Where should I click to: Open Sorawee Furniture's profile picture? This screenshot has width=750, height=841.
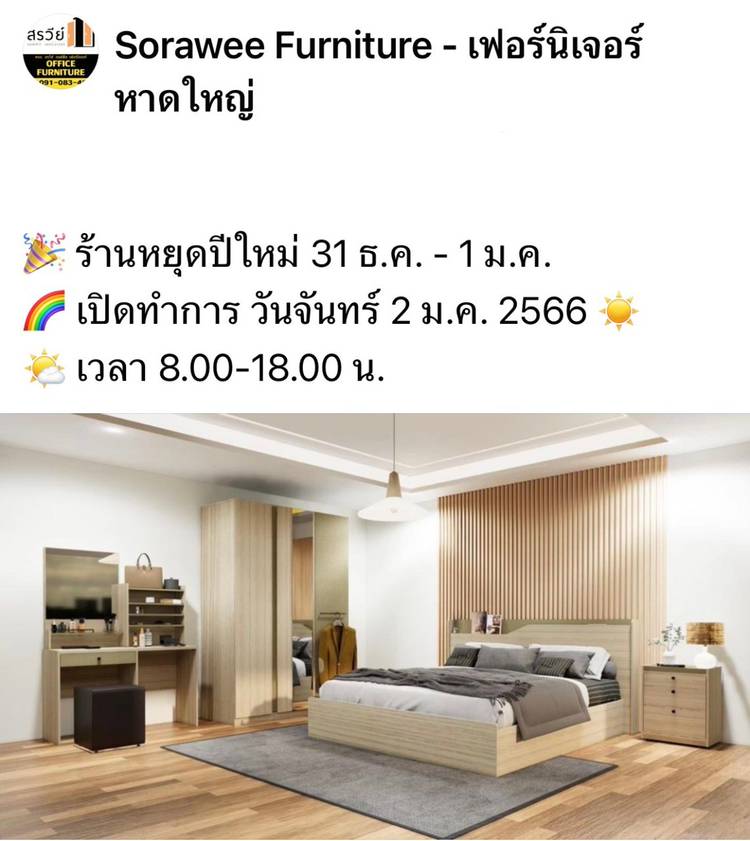pyautogui.click(x=60, y=53)
